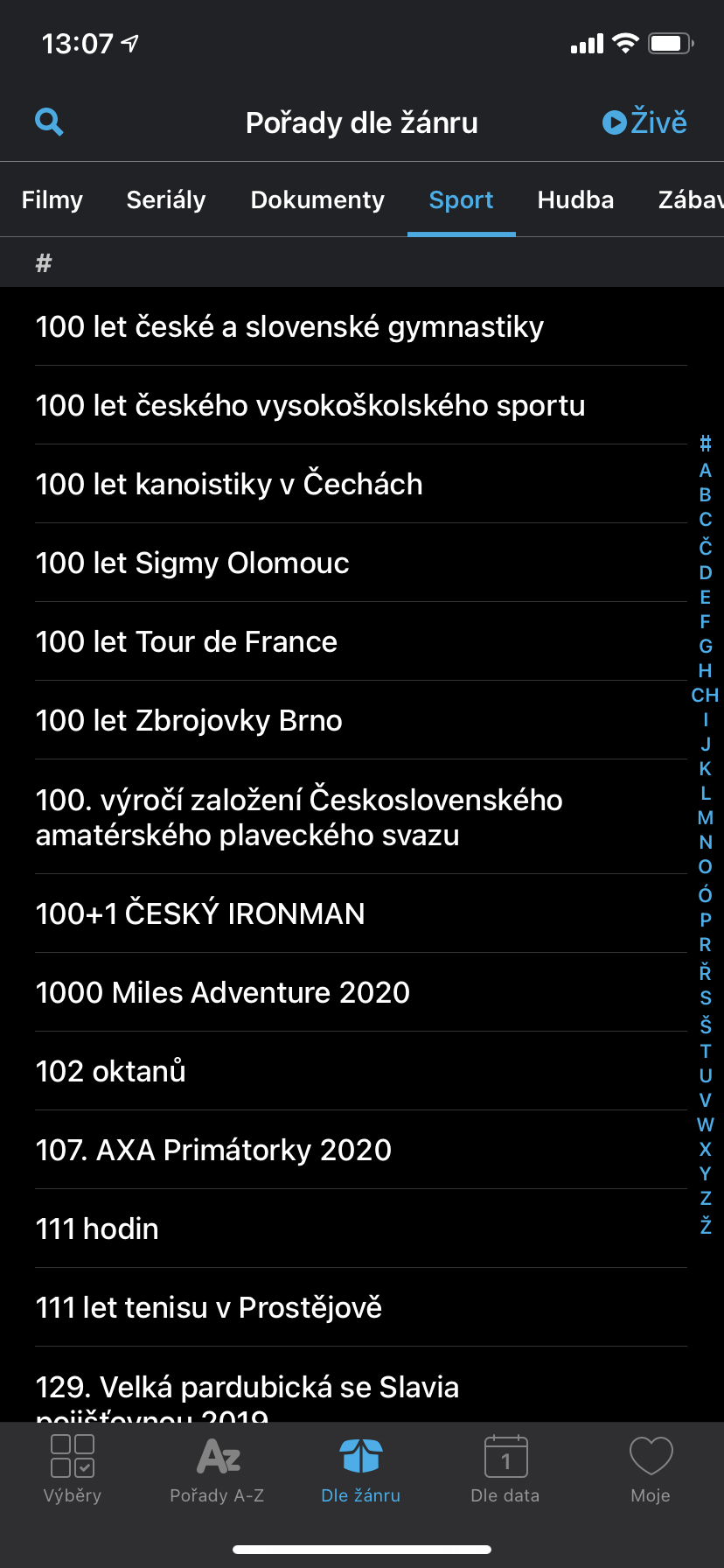Open 100 let Zbrojovky Brno

click(189, 721)
